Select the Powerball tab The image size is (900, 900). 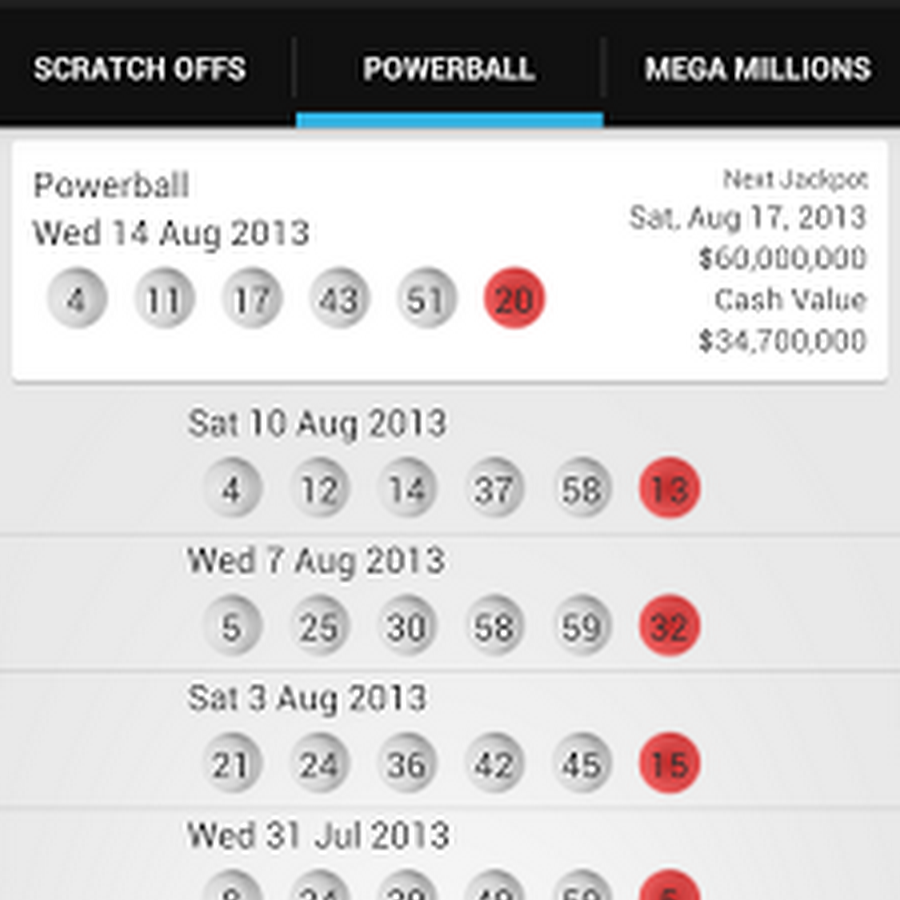tap(449, 69)
